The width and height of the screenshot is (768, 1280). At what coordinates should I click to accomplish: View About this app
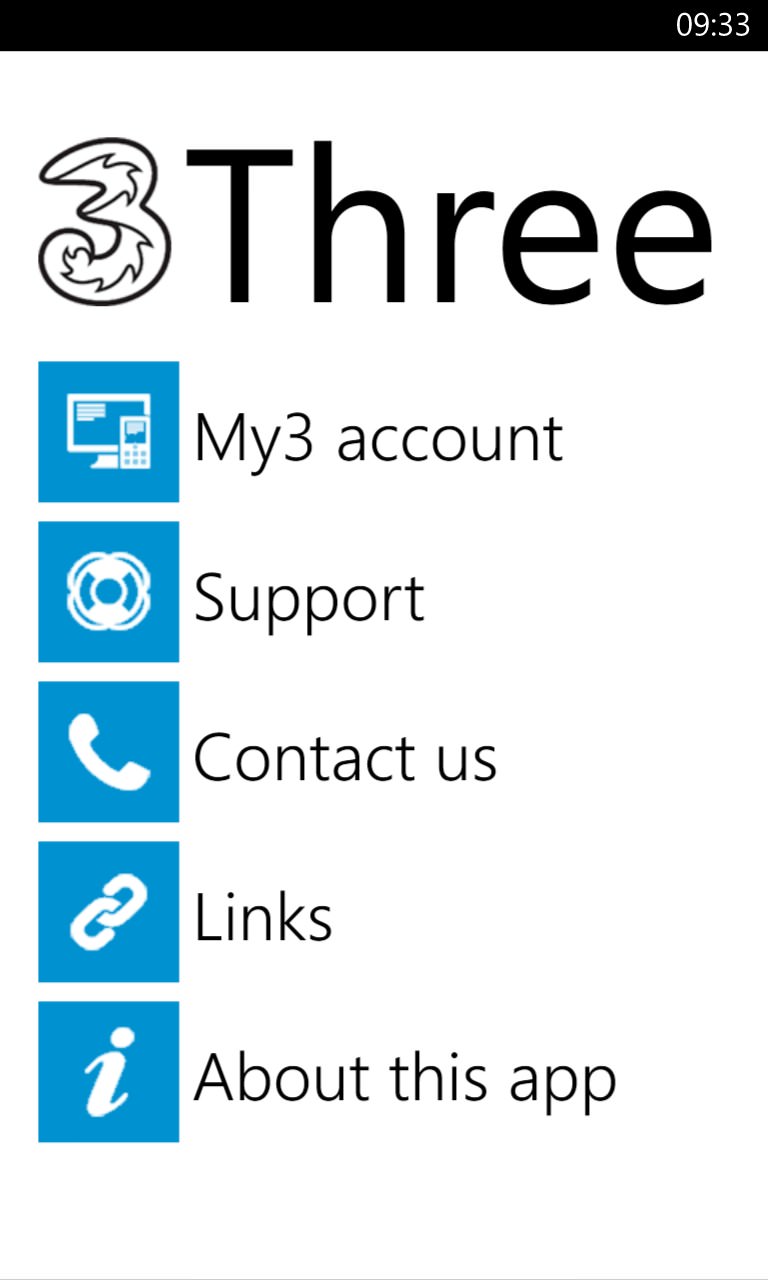coord(328,1072)
